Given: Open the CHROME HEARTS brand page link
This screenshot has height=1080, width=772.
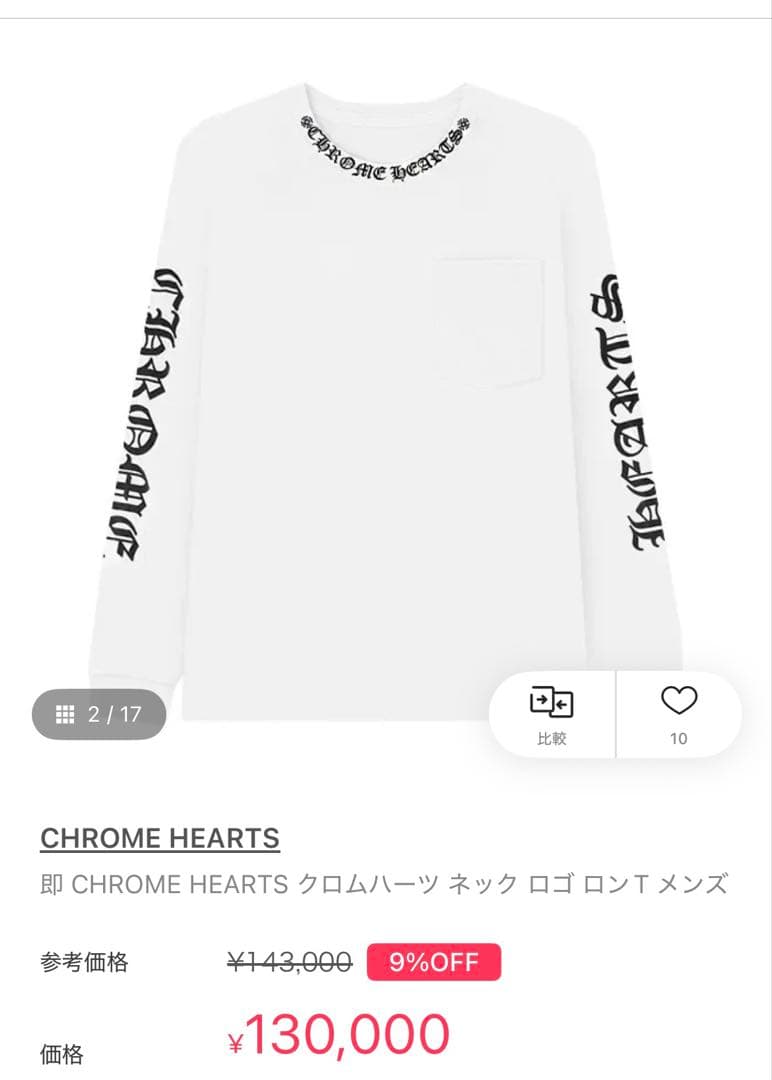Looking at the screenshot, I should tap(161, 839).
